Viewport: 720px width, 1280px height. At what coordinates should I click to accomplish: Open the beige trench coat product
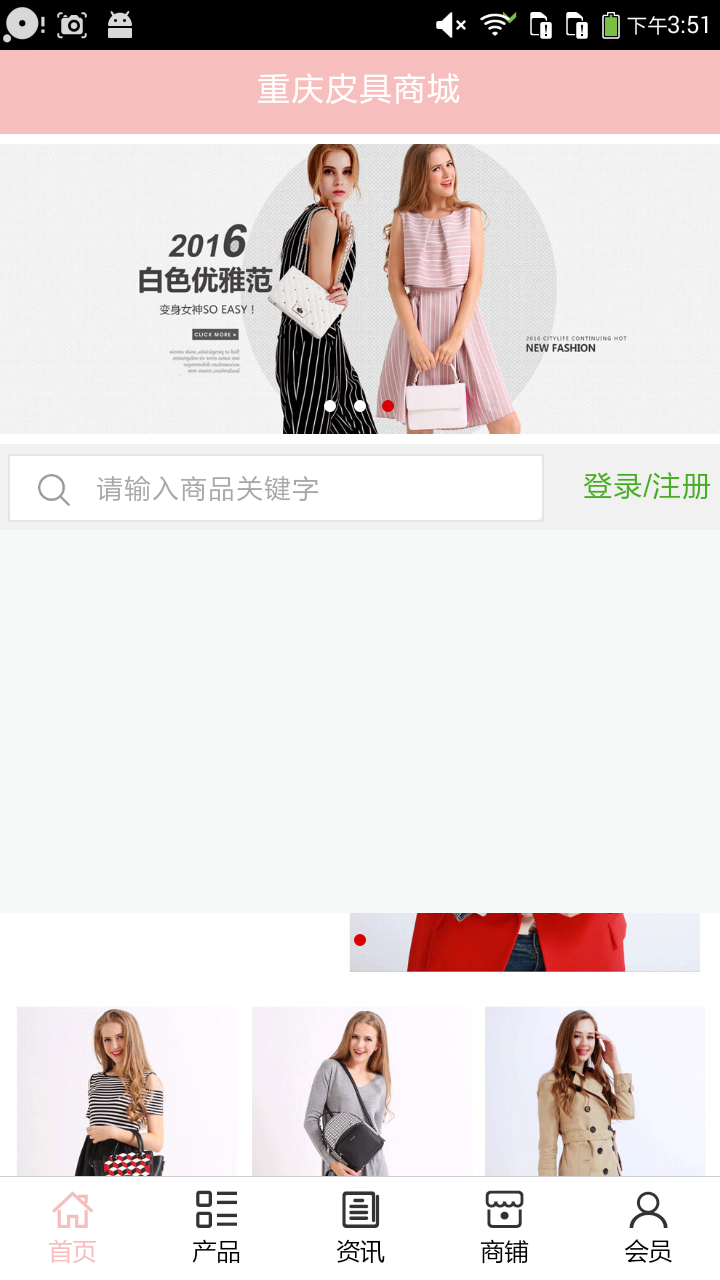(x=595, y=1091)
